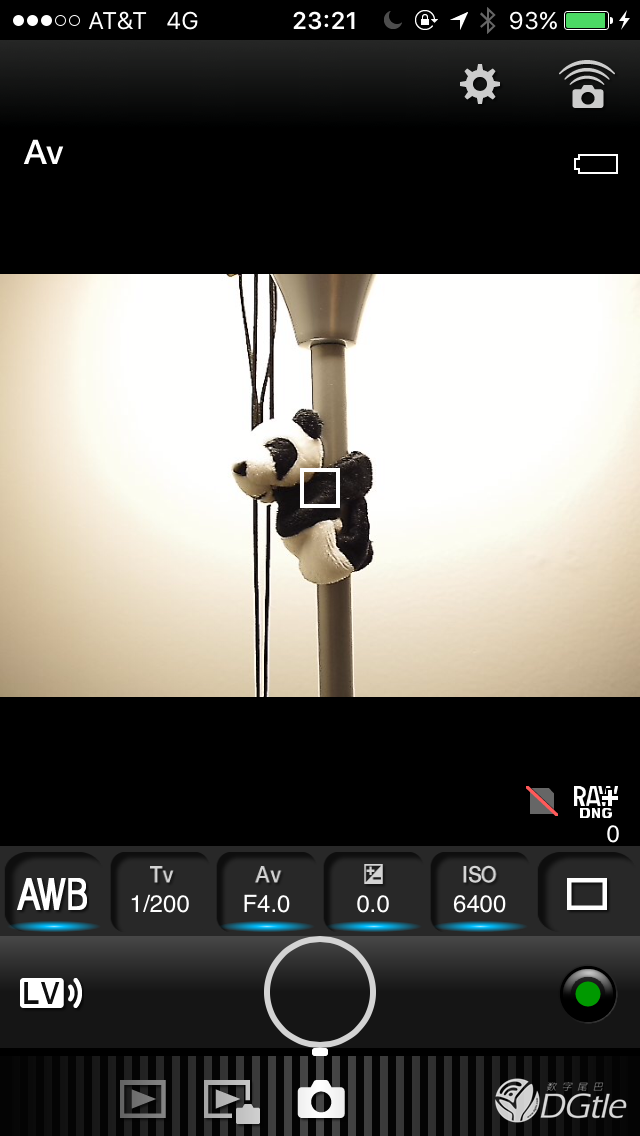Screen dimensions: 640x1136
Task: Open the settings gear
Action: pyautogui.click(x=480, y=84)
